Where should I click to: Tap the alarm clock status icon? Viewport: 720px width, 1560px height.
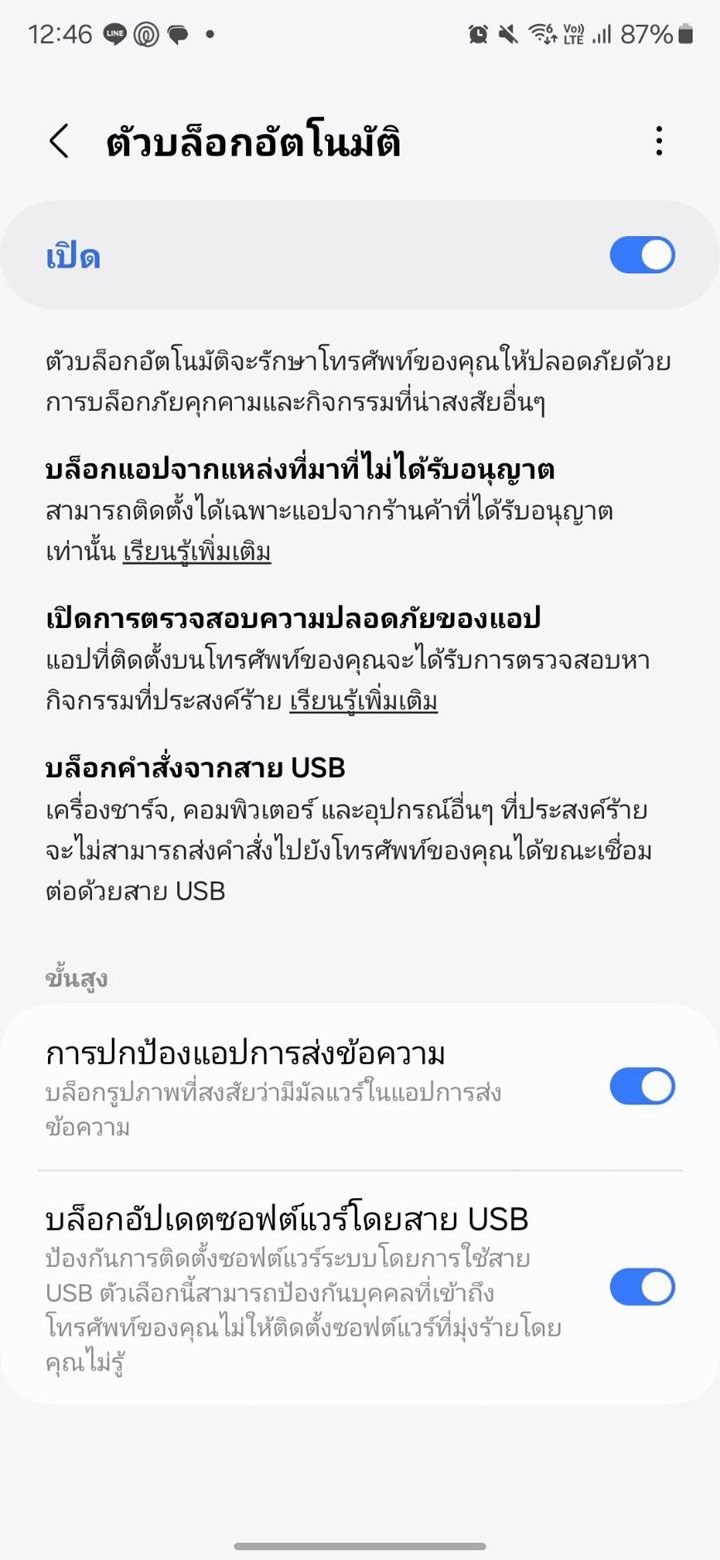(478, 33)
